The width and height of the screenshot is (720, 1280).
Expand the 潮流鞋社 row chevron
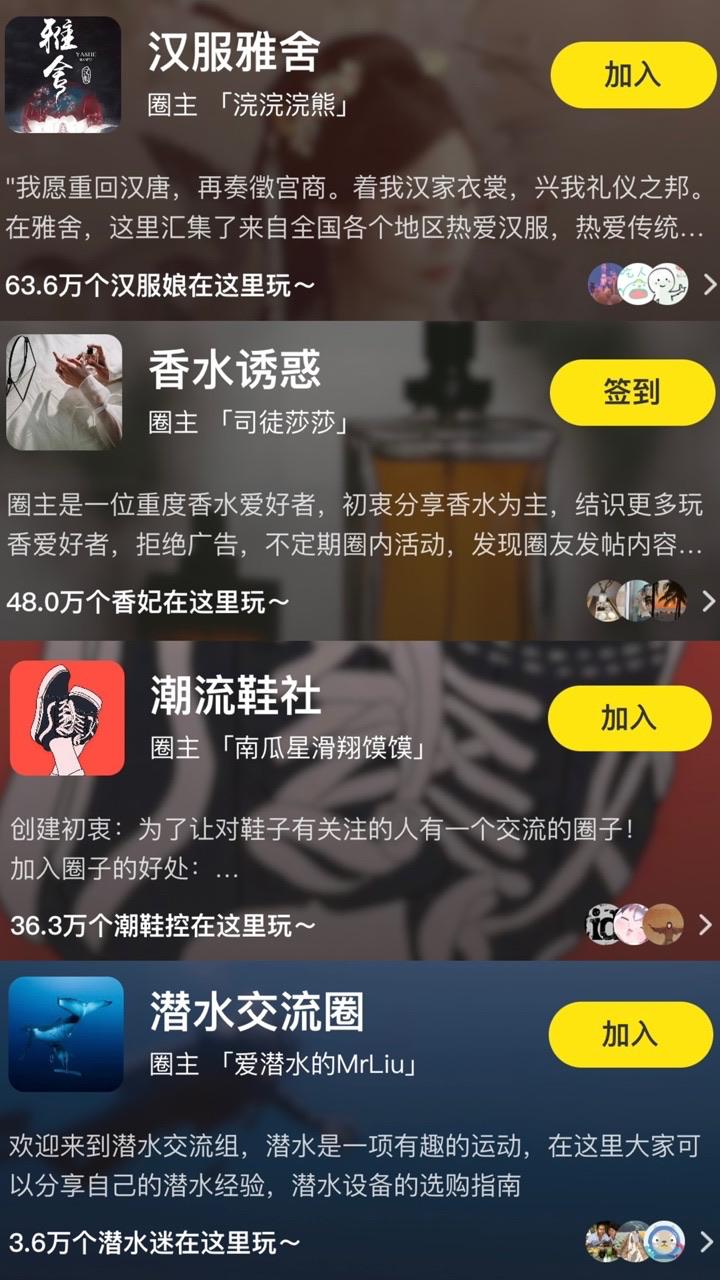pyautogui.click(x=710, y=925)
